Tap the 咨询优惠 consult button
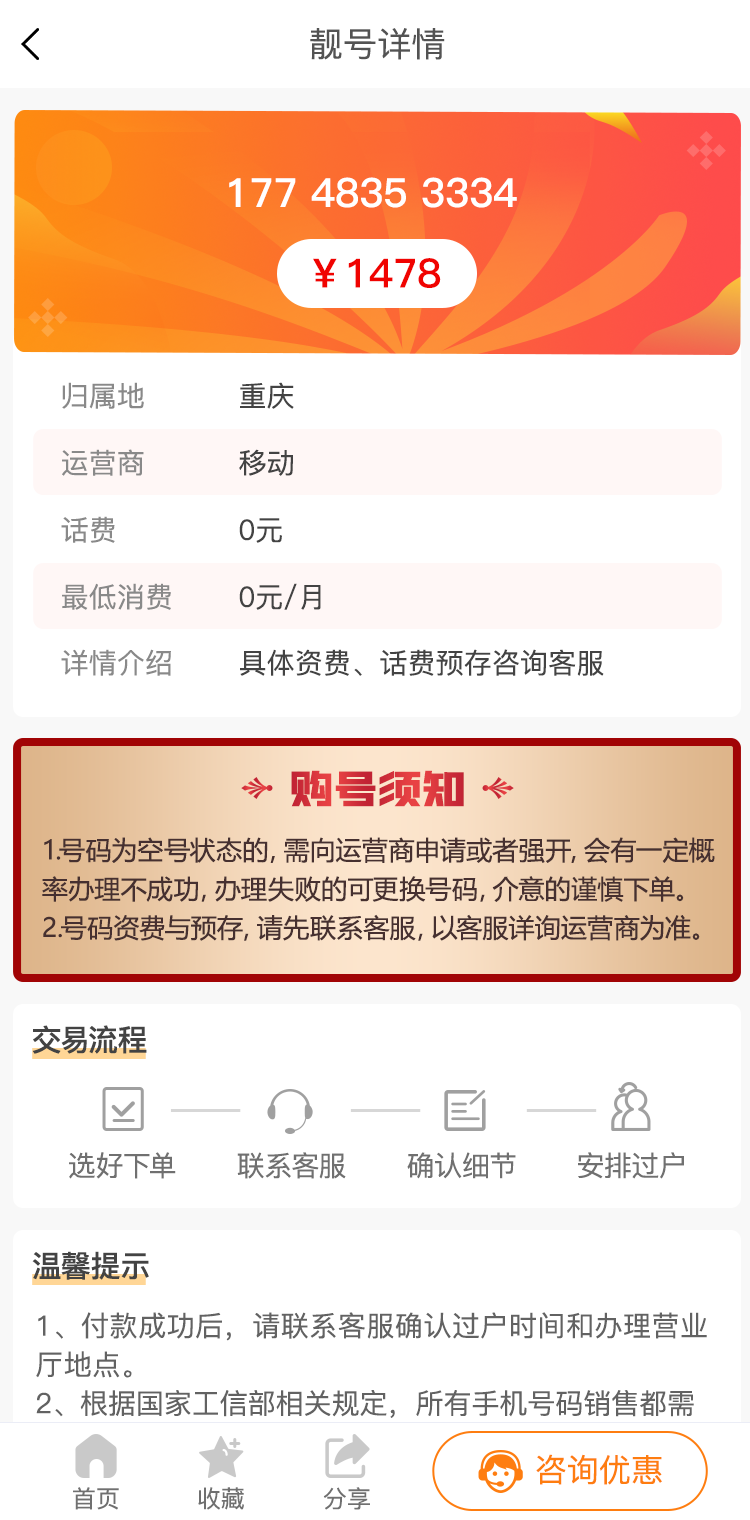 coord(570,1470)
